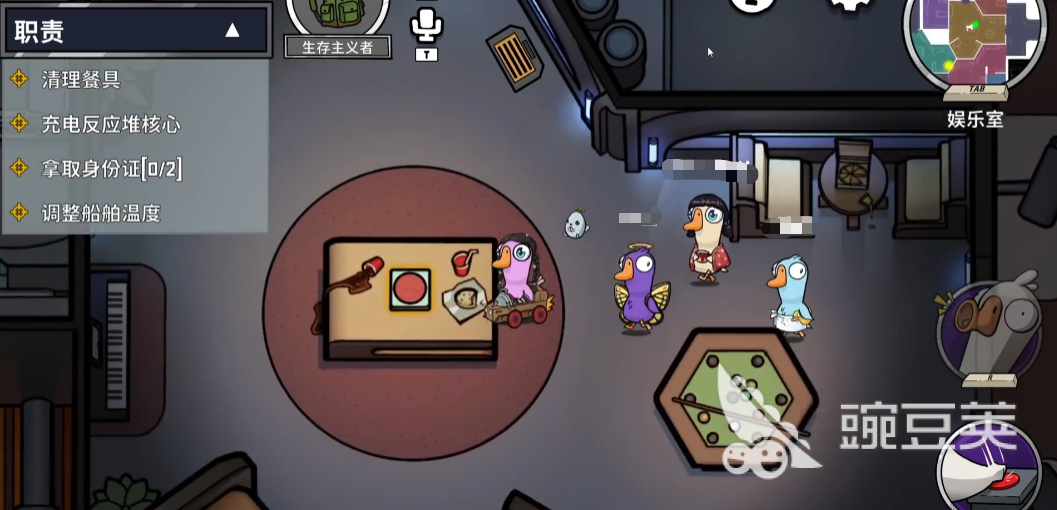Tap the honk horn action button
This screenshot has width=1057, height=510.
pyautogui.click(x=992, y=327)
